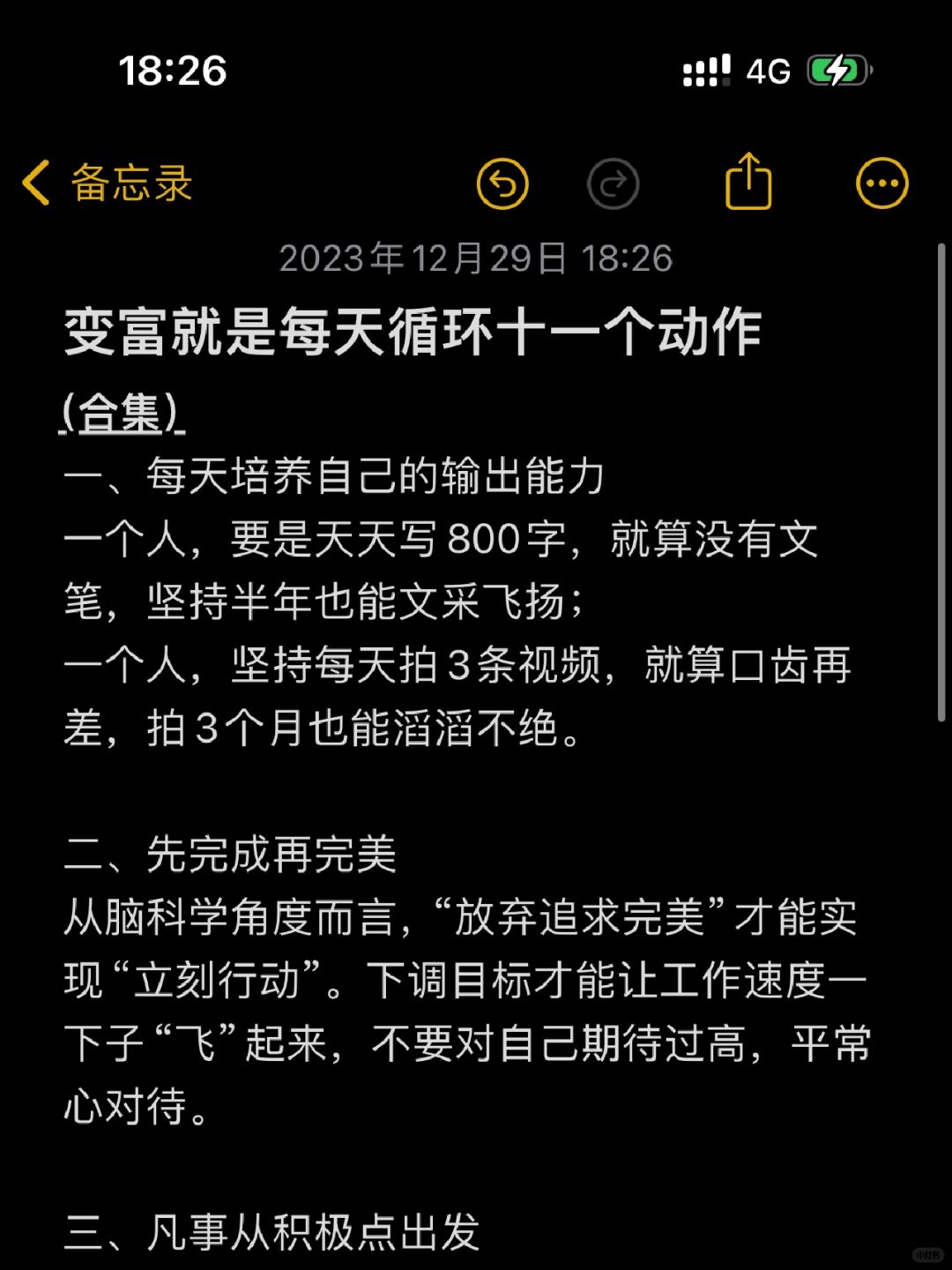Screen dimensions: 952x1270
Task: Tap the Undo arrow icon
Action: point(503,183)
